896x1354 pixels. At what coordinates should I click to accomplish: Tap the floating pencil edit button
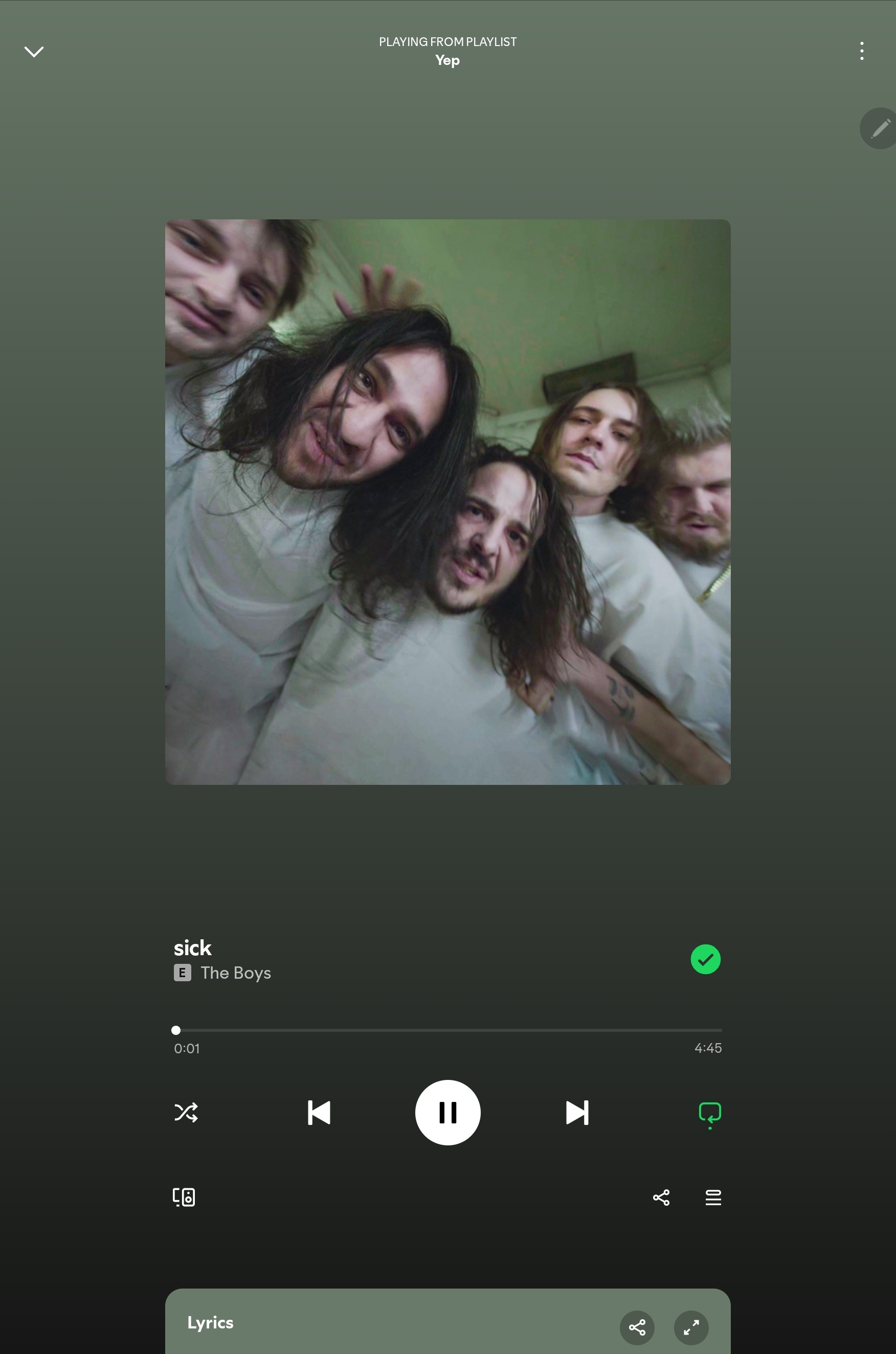pyautogui.click(x=879, y=128)
